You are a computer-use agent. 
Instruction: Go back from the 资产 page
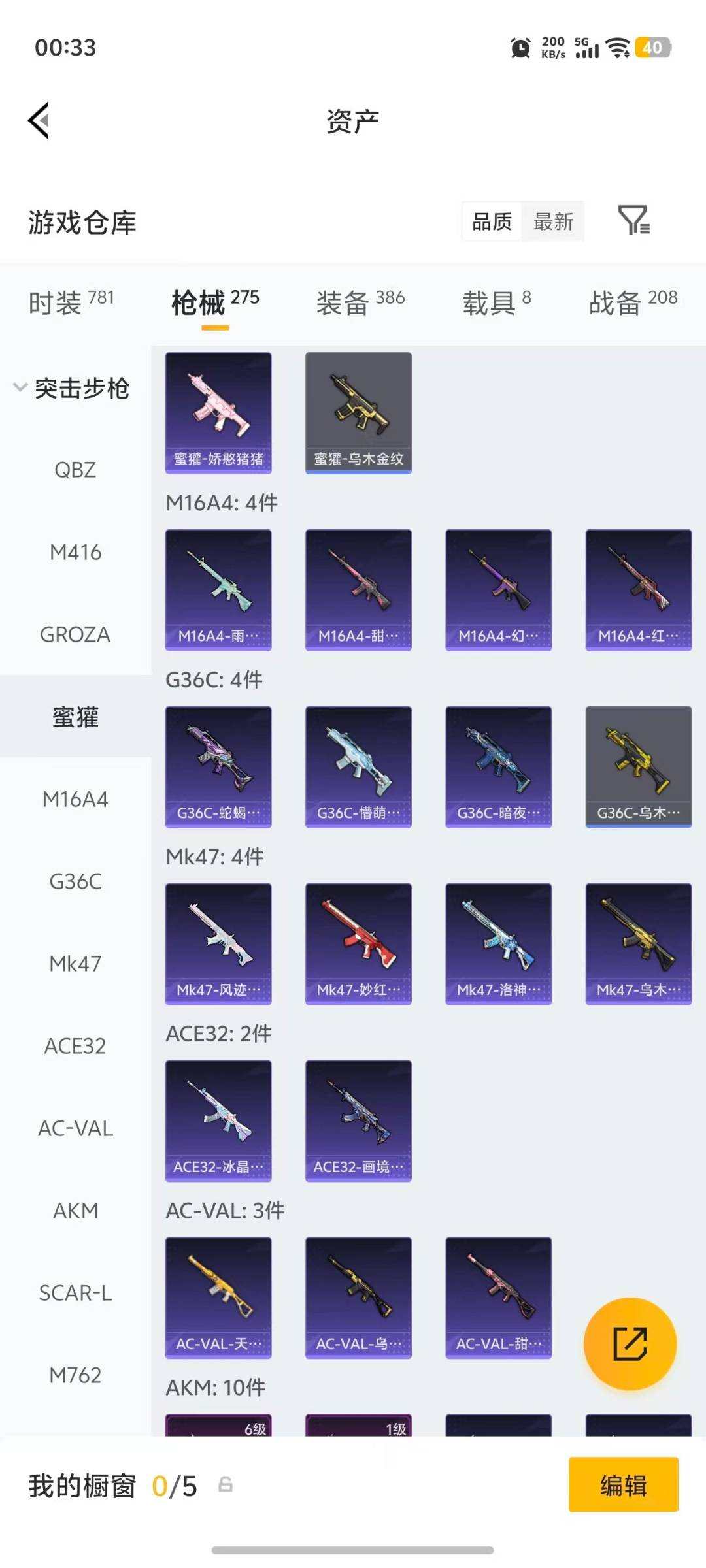(x=39, y=121)
